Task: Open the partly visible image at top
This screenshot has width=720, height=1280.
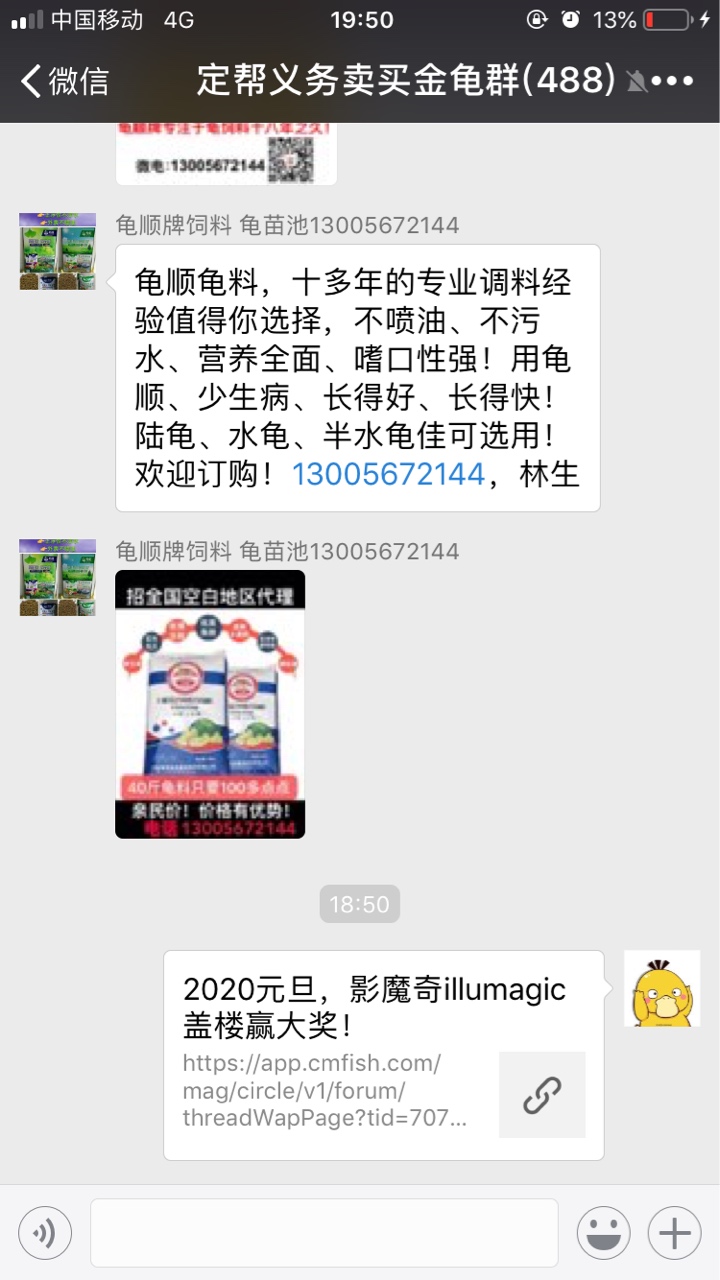Action: 226,154
